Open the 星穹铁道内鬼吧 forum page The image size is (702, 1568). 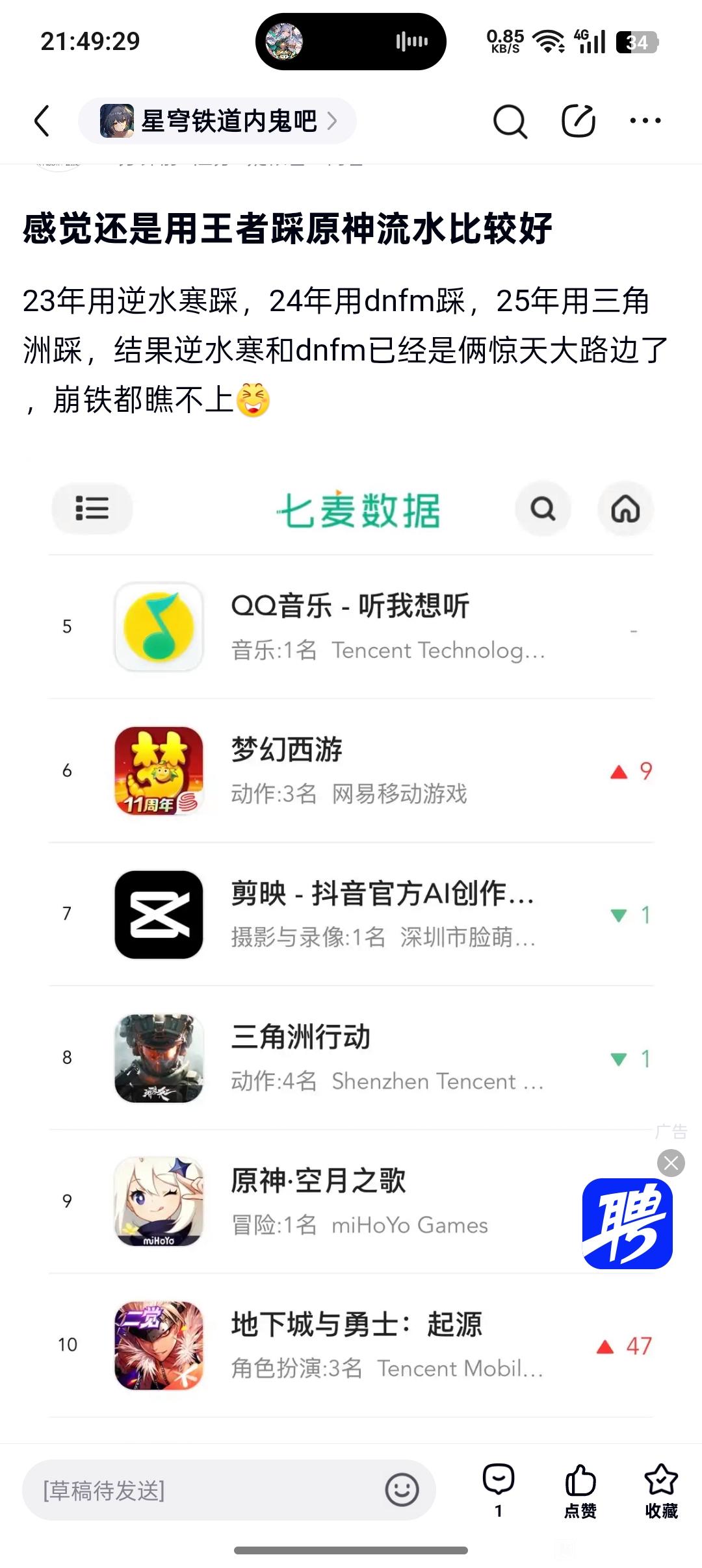click(x=218, y=121)
